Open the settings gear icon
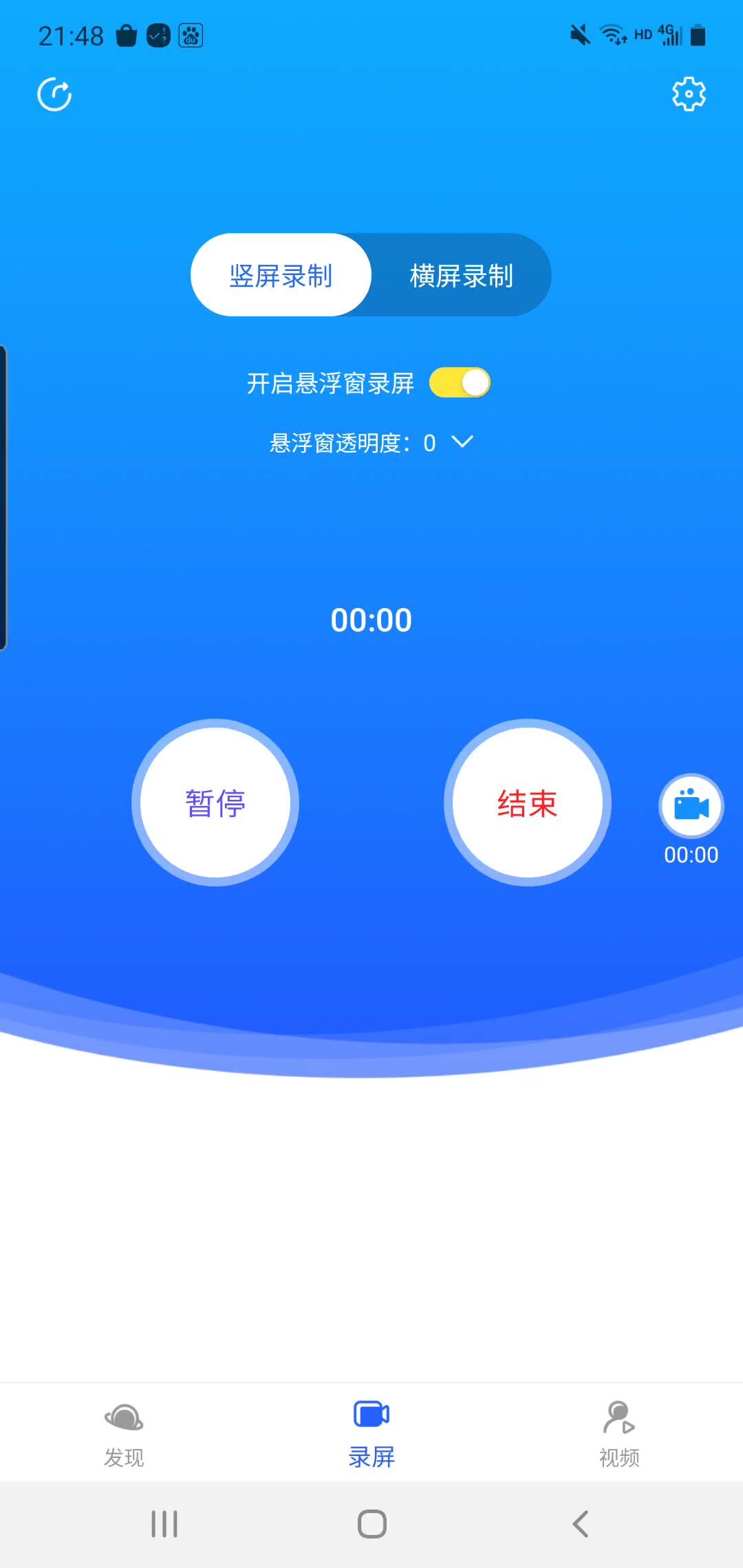Screen dimensions: 743x1568 pyautogui.click(x=689, y=94)
